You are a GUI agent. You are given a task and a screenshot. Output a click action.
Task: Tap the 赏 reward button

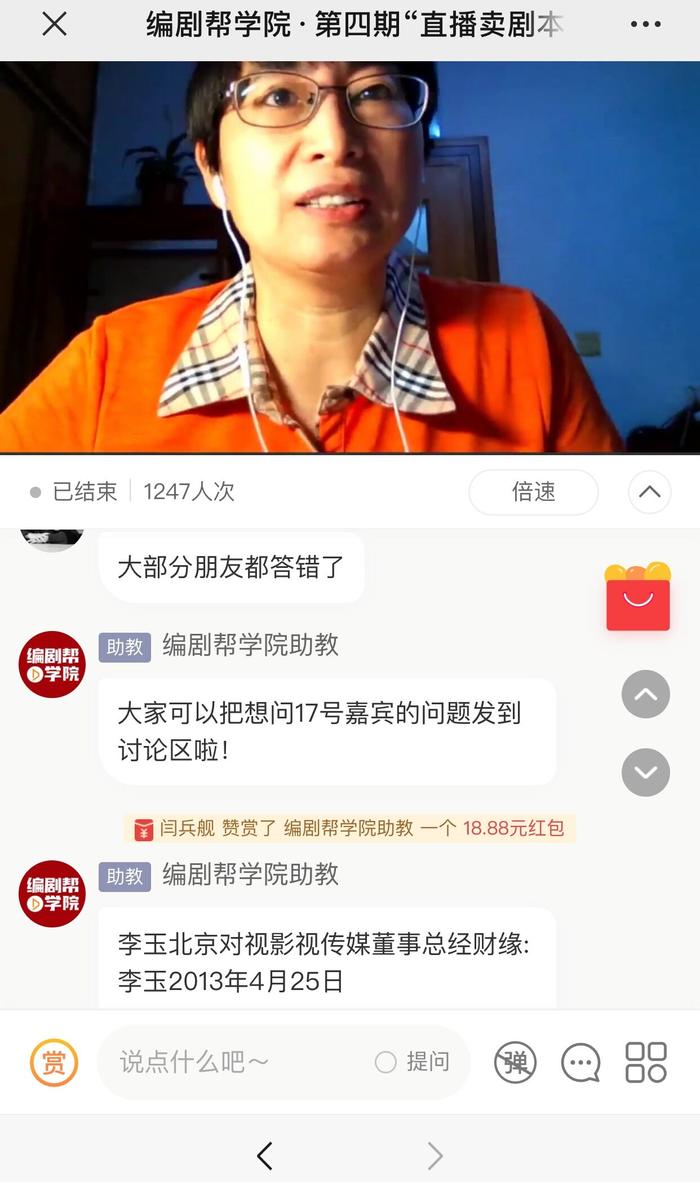click(x=53, y=1062)
